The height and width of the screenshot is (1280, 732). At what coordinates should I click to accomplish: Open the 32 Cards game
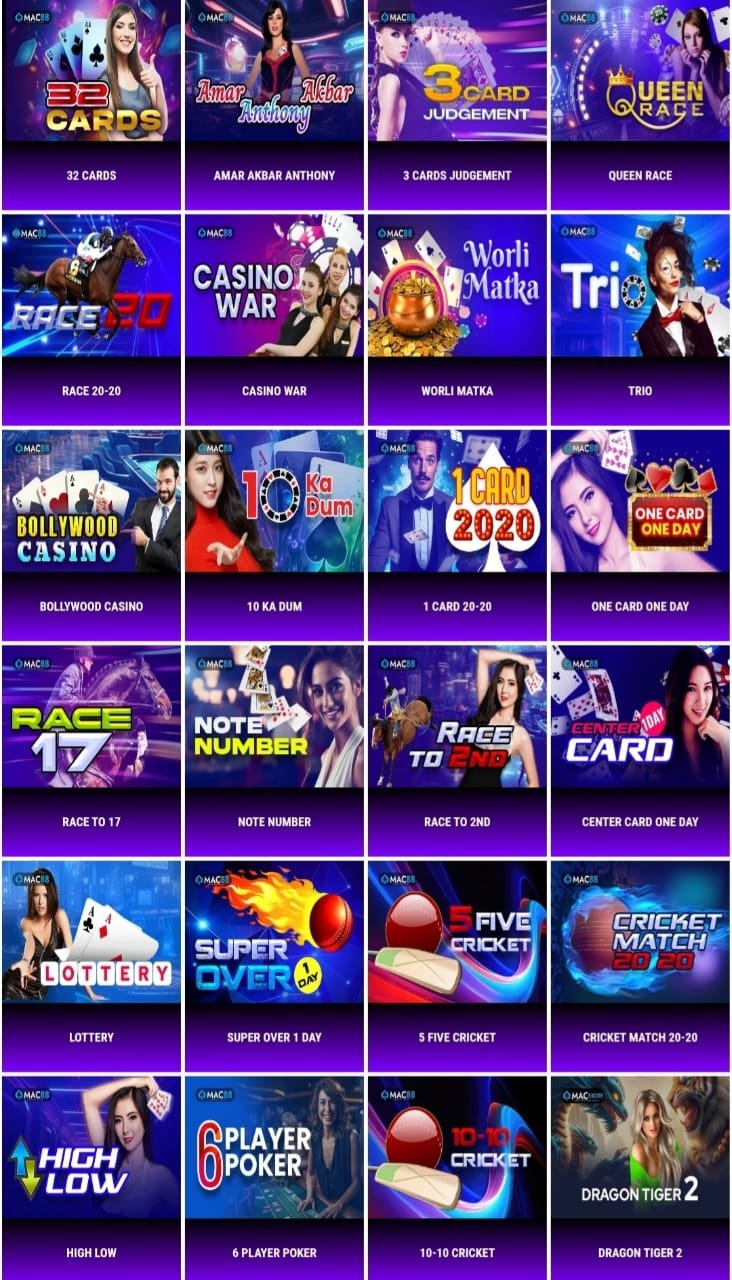91,105
